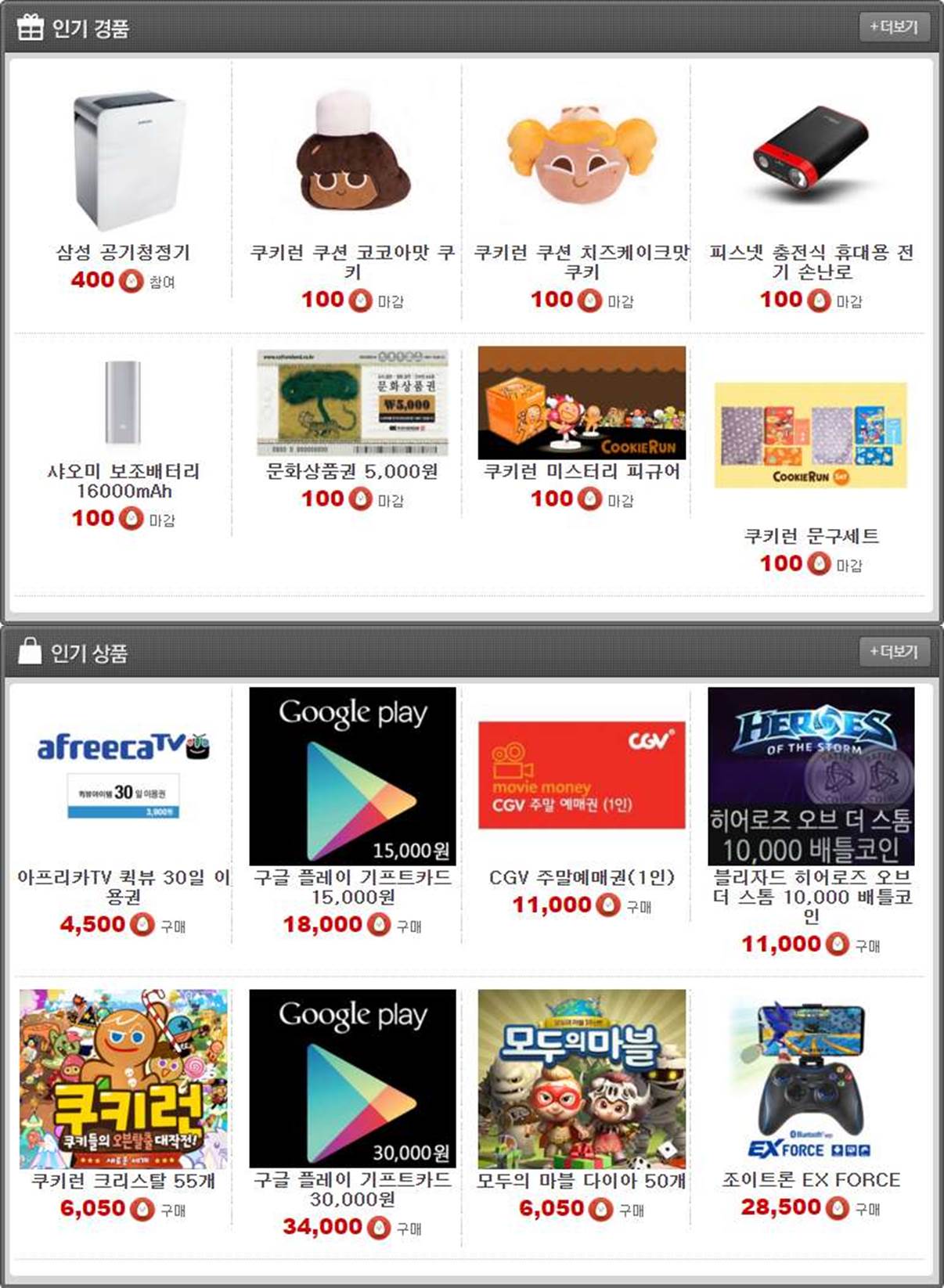
Task: View 조이트론 EX FORCE product
Action: [810, 1080]
